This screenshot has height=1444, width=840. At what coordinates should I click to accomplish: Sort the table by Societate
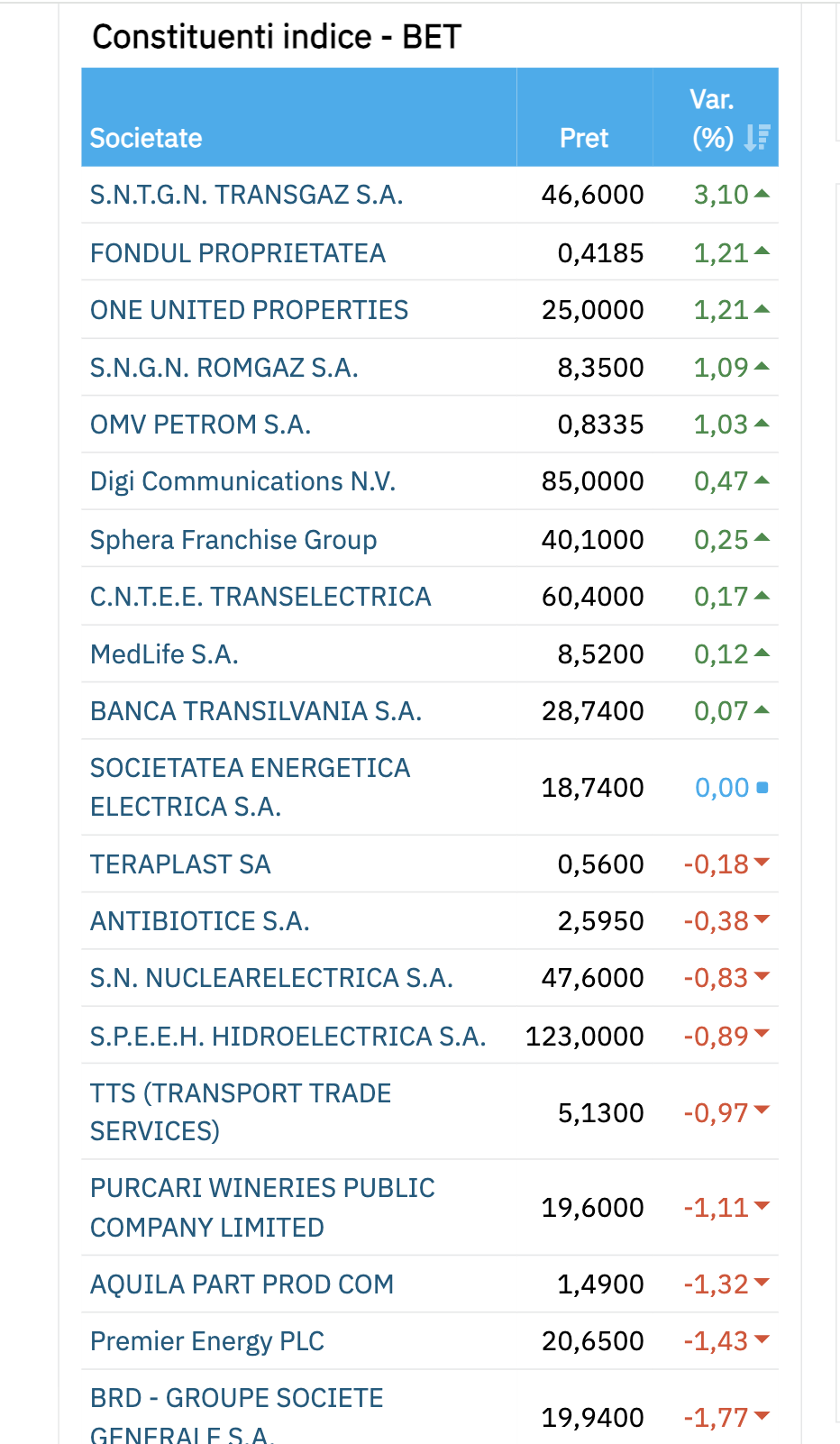(x=146, y=138)
